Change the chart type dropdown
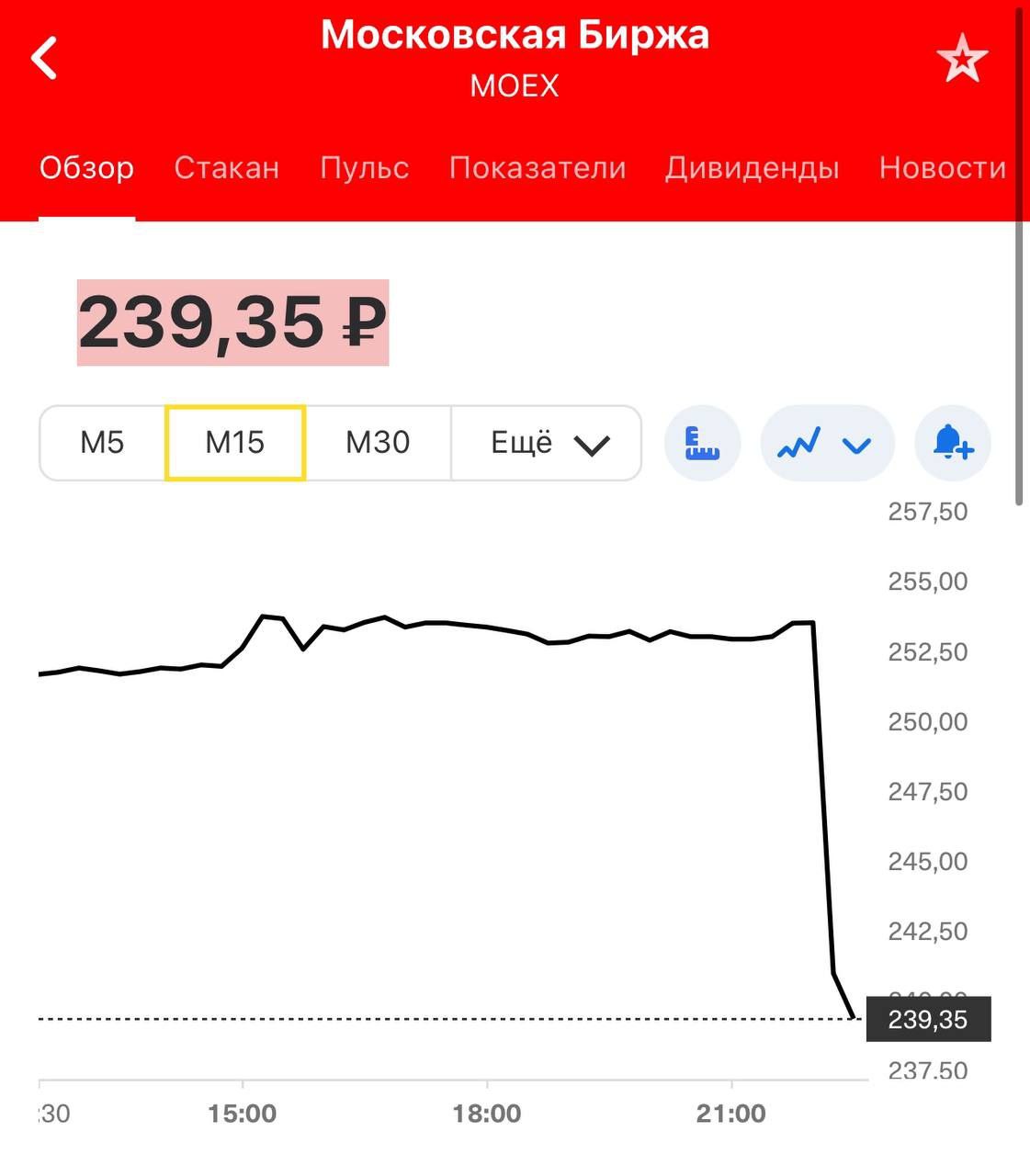This screenshot has width=1030, height=1176. (827, 444)
